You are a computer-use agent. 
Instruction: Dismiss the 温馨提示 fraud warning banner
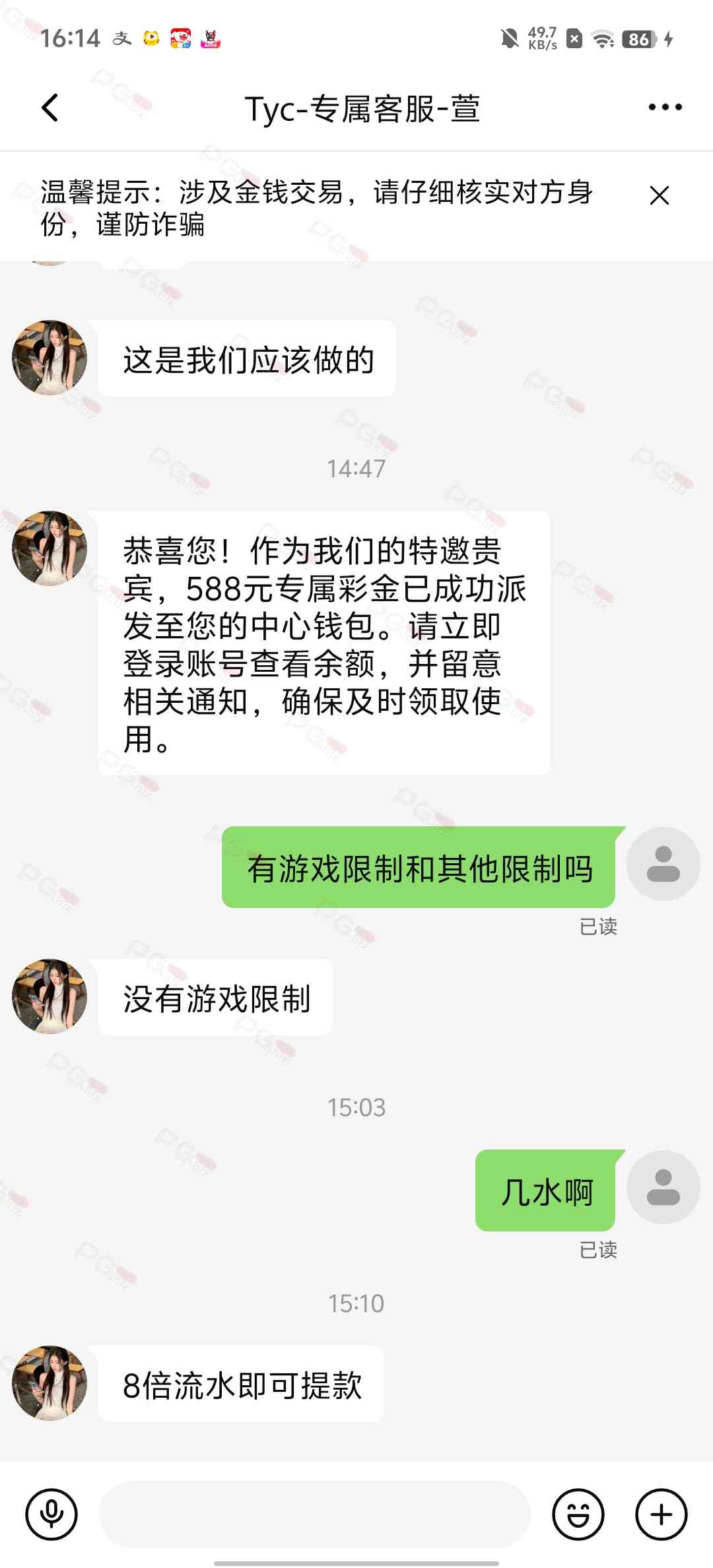659,195
